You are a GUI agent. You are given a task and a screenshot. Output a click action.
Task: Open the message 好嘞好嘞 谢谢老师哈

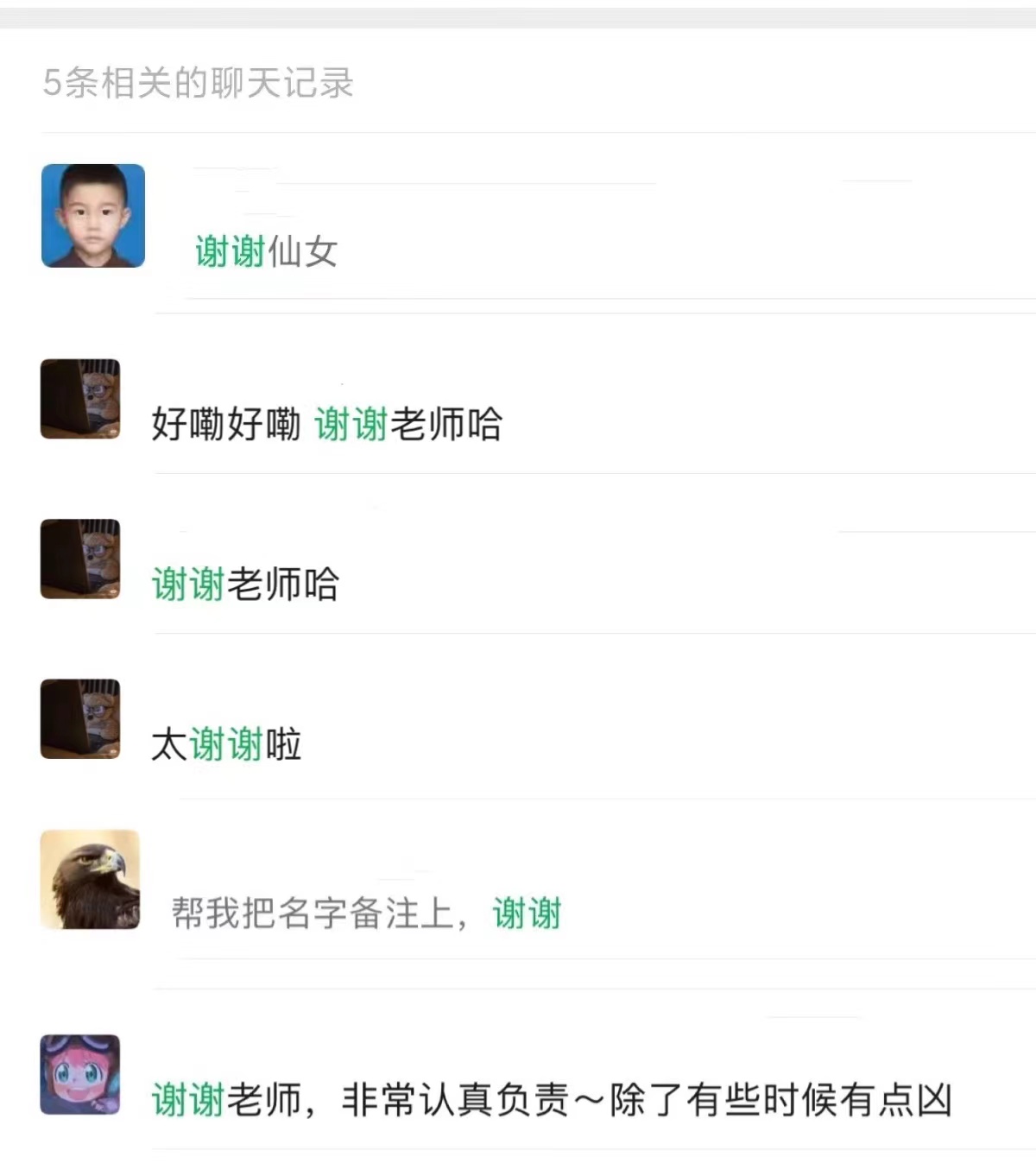pos(326,424)
